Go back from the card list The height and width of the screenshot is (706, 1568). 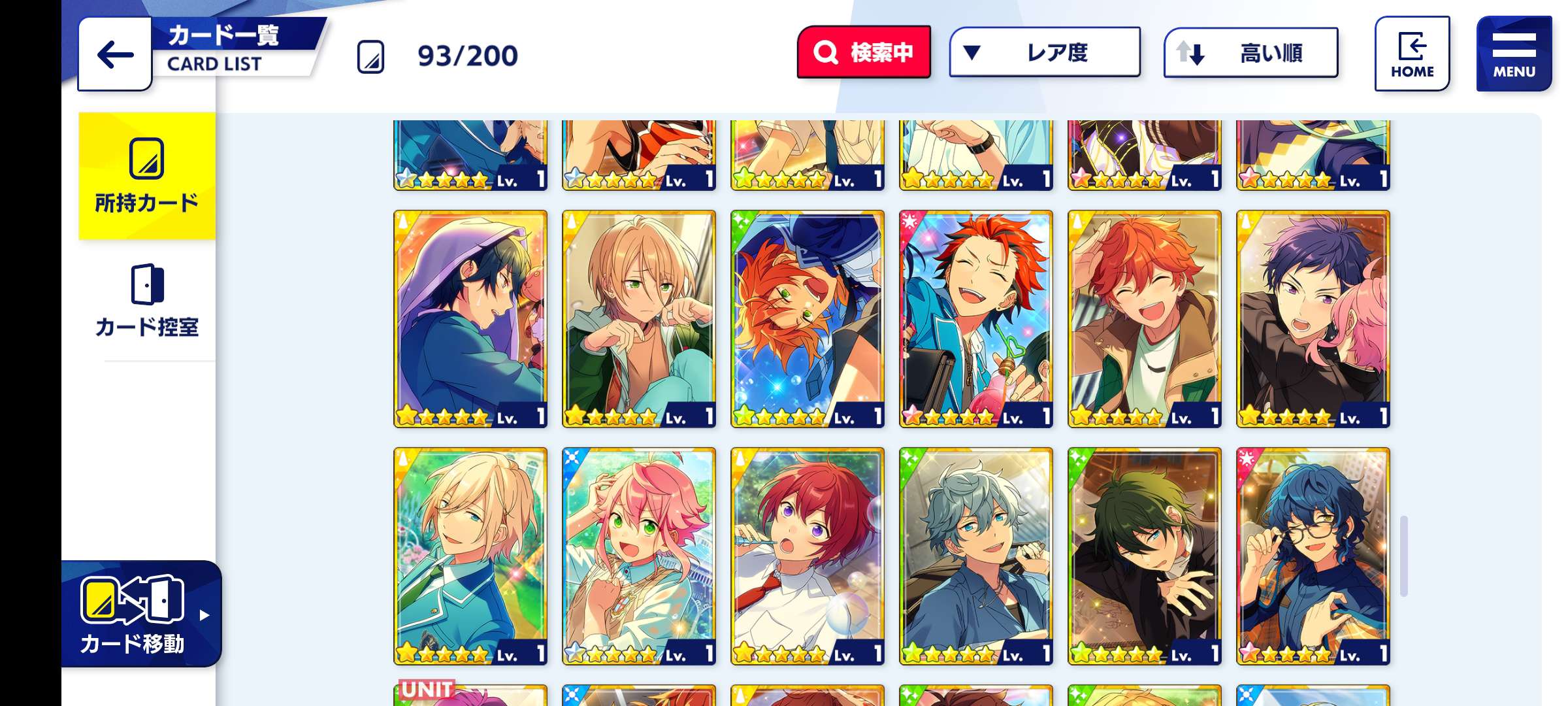click(x=115, y=55)
